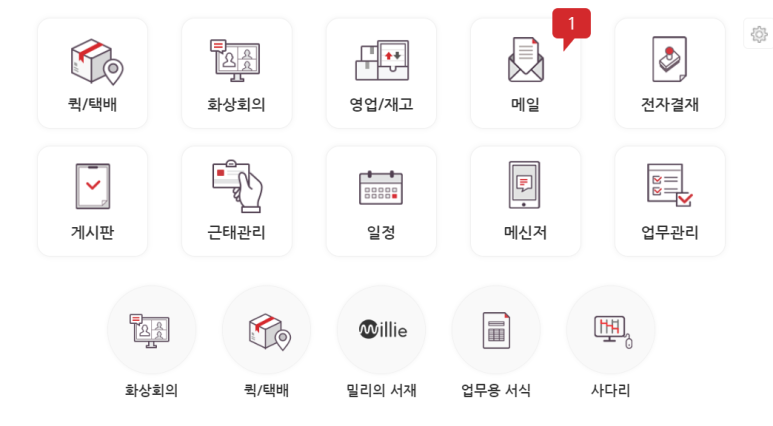Viewport: 773px width, 426px height.
Task: Open 근태관리 attendance card
Action: pos(236,201)
